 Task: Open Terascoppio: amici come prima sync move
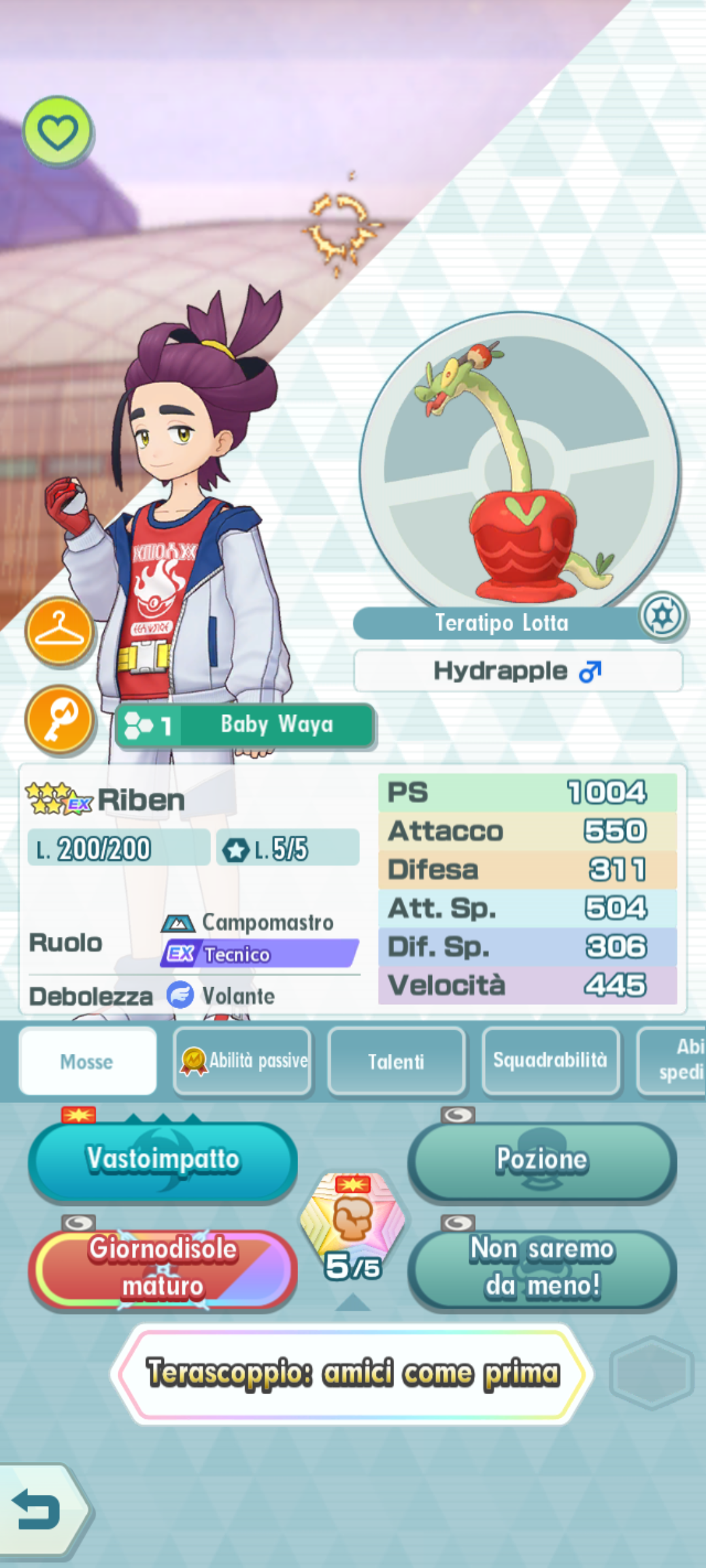pyautogui.click(x=353, y=1373)
